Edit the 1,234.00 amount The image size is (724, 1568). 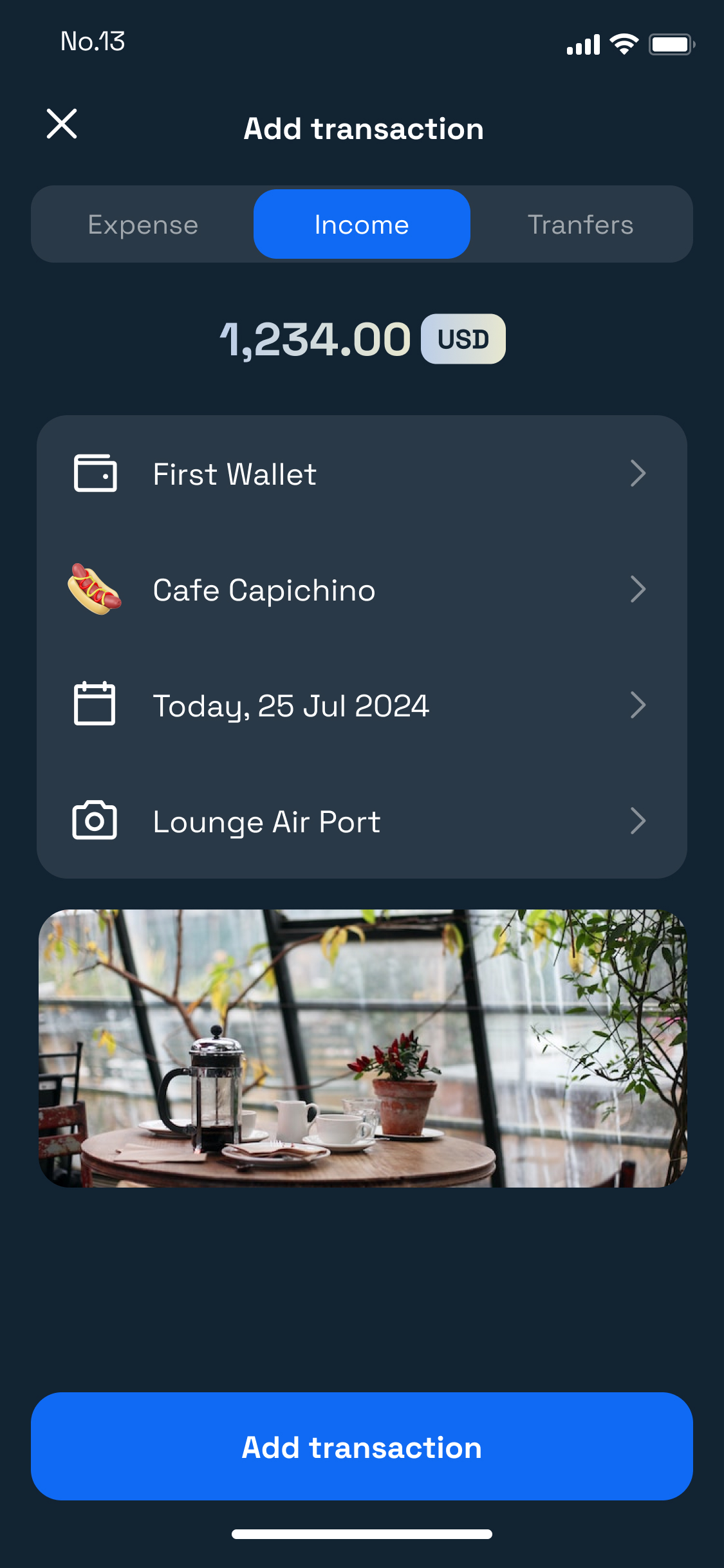point(315,340)
